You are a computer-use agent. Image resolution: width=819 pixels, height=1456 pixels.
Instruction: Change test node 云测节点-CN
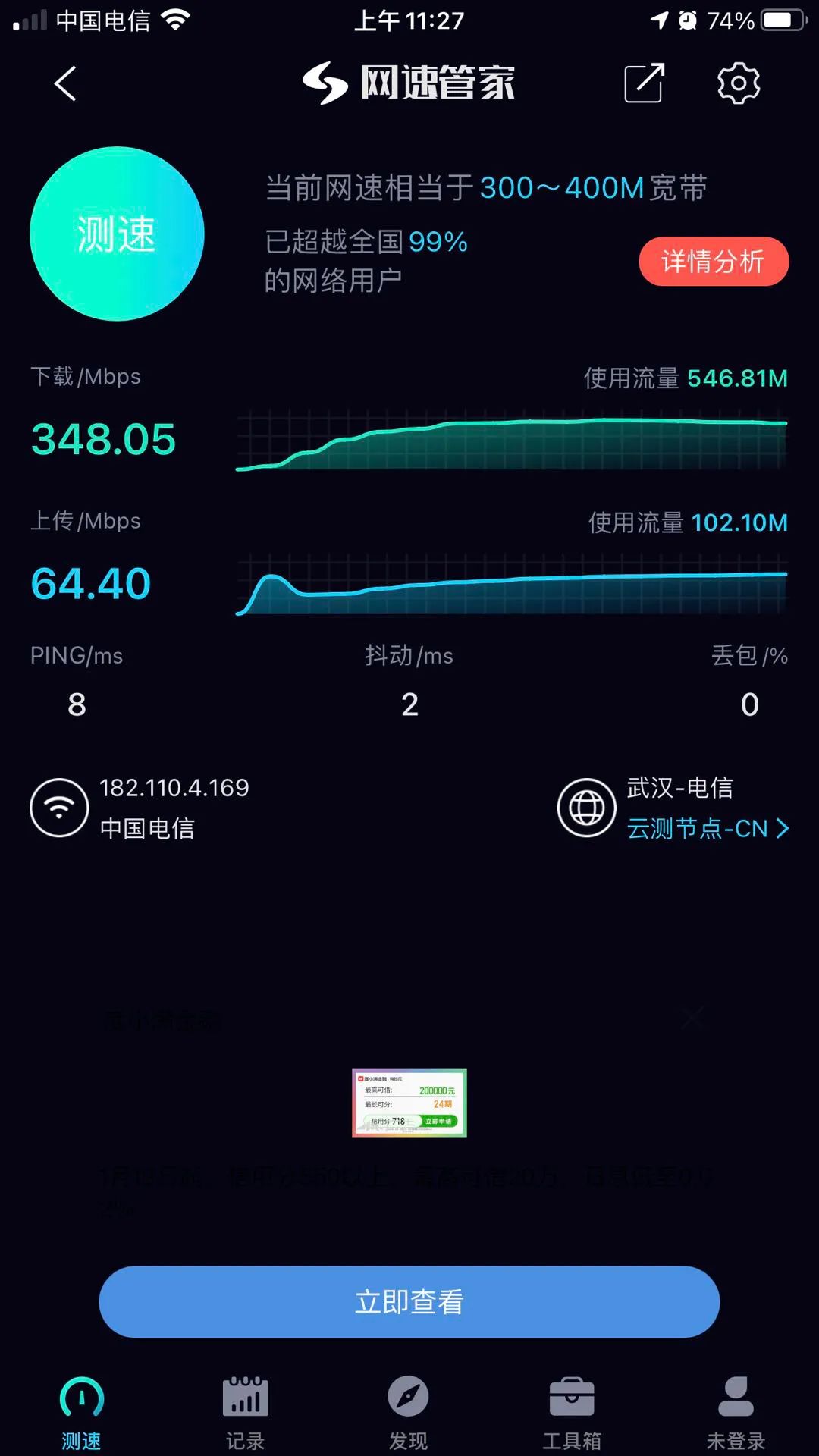(x=708, y=828)
